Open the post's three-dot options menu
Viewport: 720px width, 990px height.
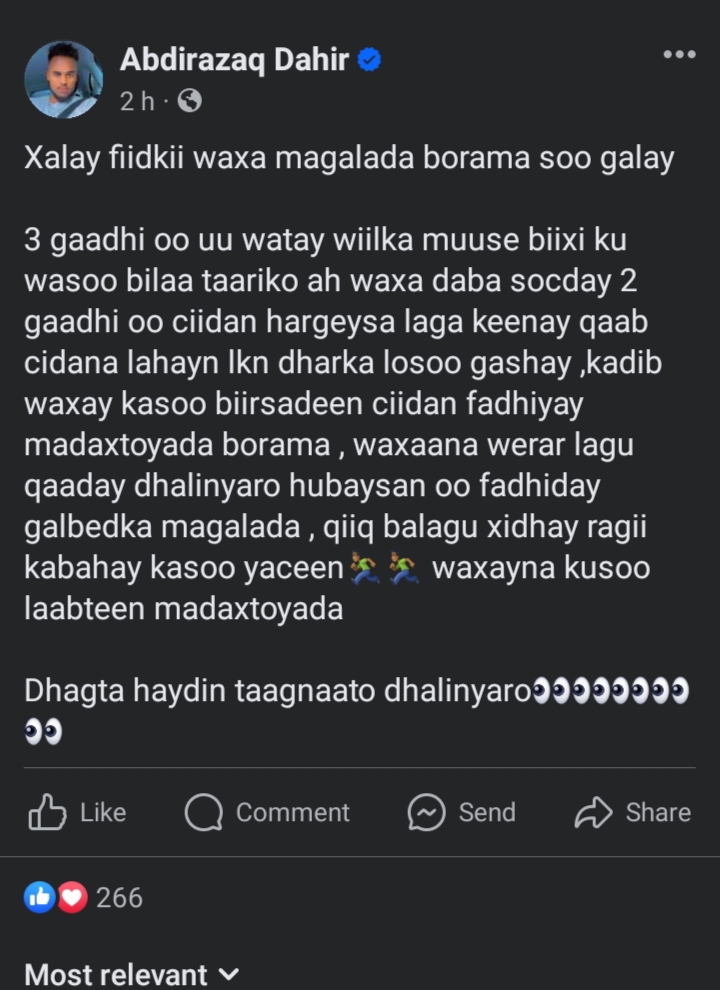pos(679,54)
